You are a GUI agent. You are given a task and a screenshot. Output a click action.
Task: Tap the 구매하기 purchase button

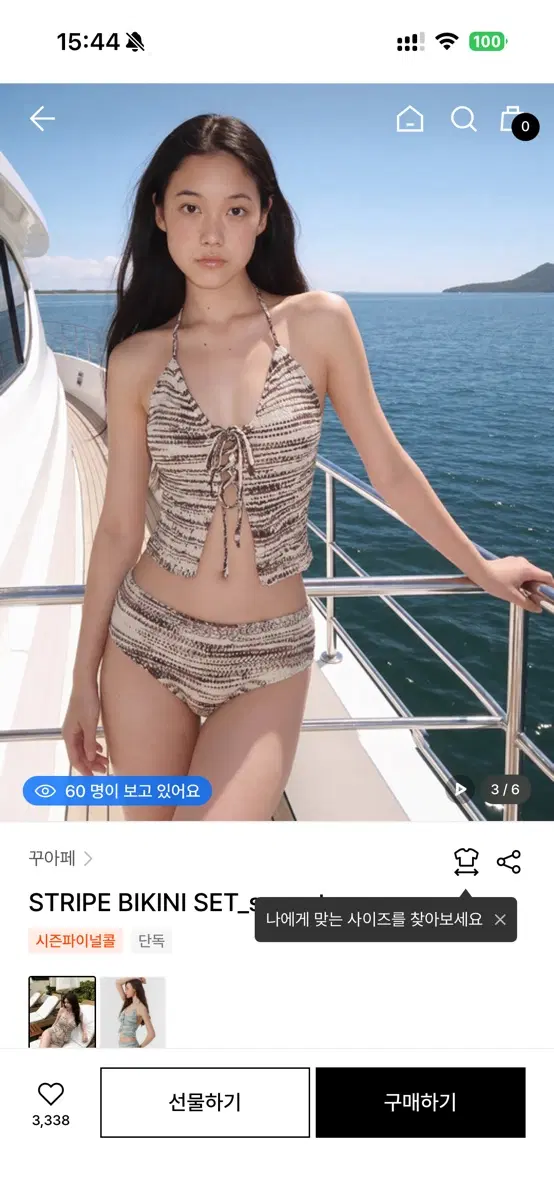[x=420, y=1102]
